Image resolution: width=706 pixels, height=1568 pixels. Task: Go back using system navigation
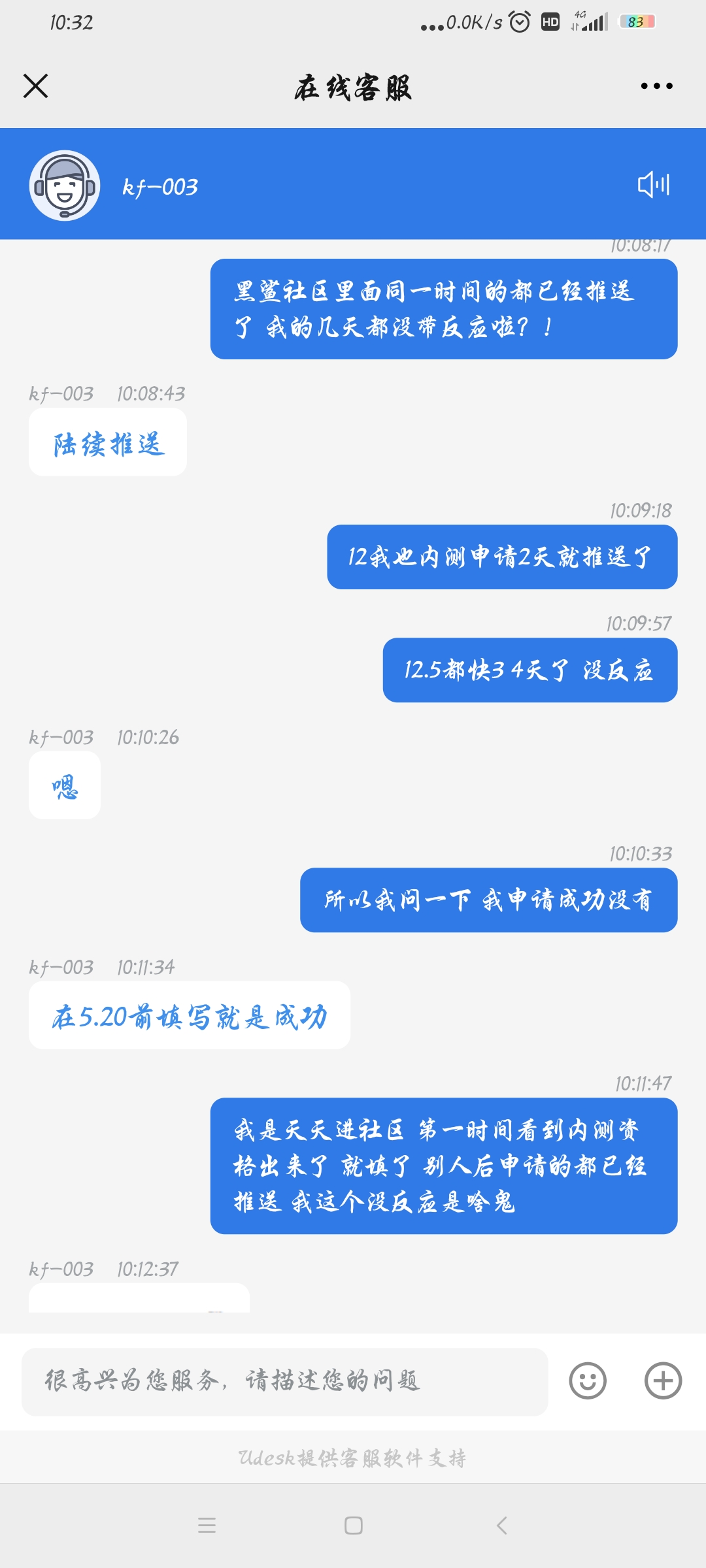click(501, 1526)
